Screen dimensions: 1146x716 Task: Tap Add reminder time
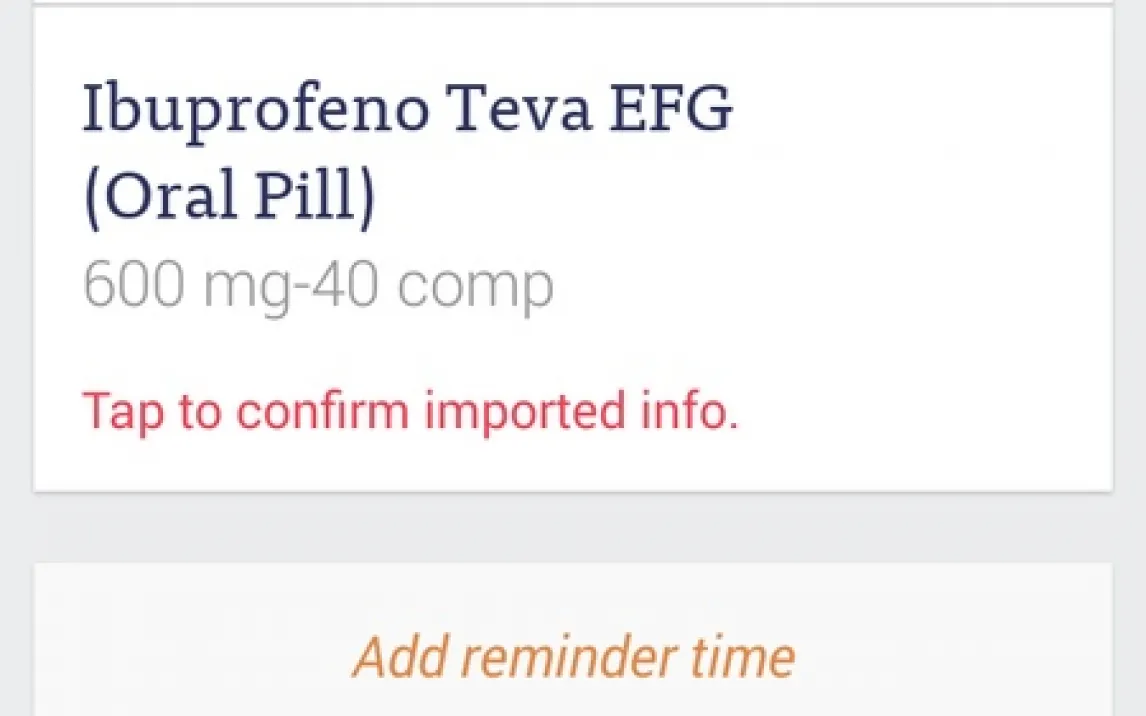(x=574, y=657)
